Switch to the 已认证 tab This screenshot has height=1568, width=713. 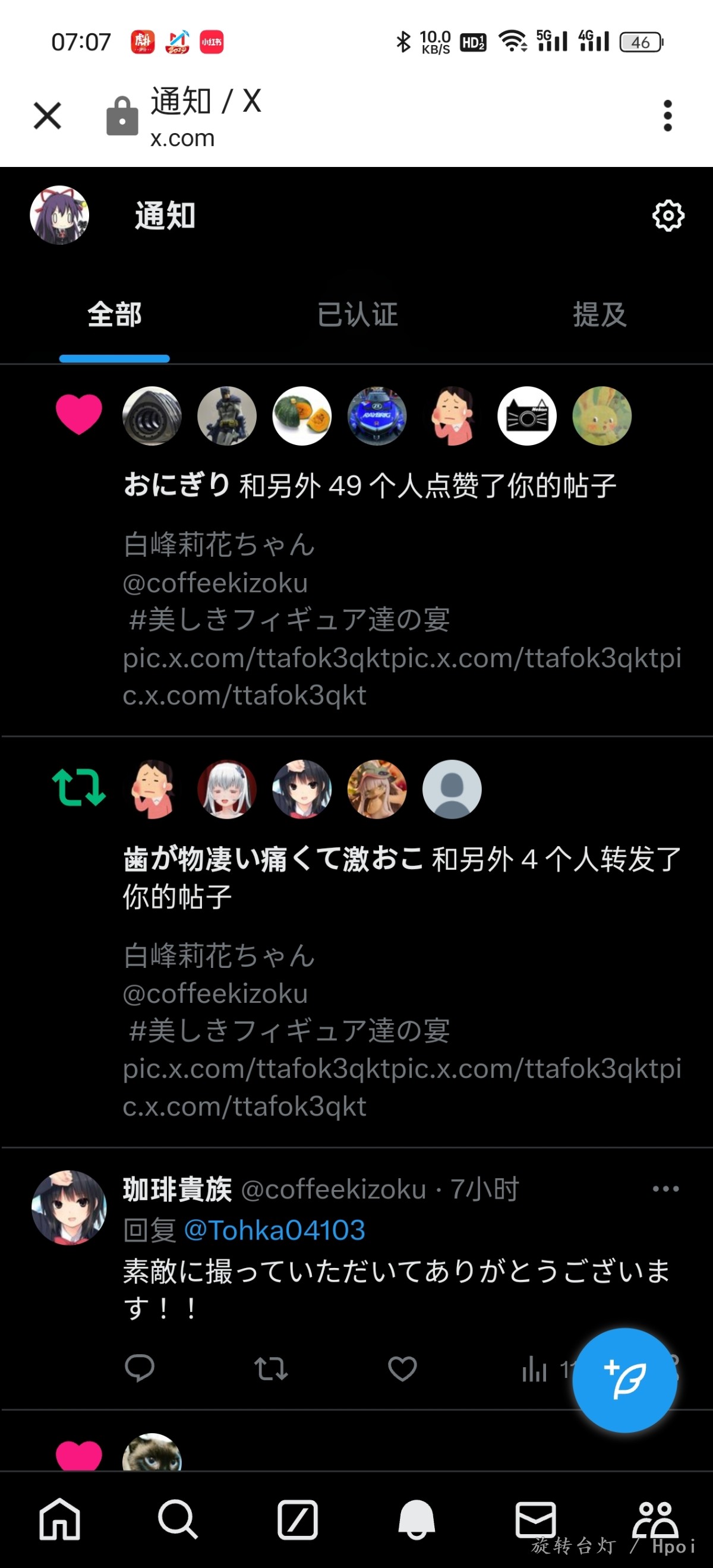[358, 316]
